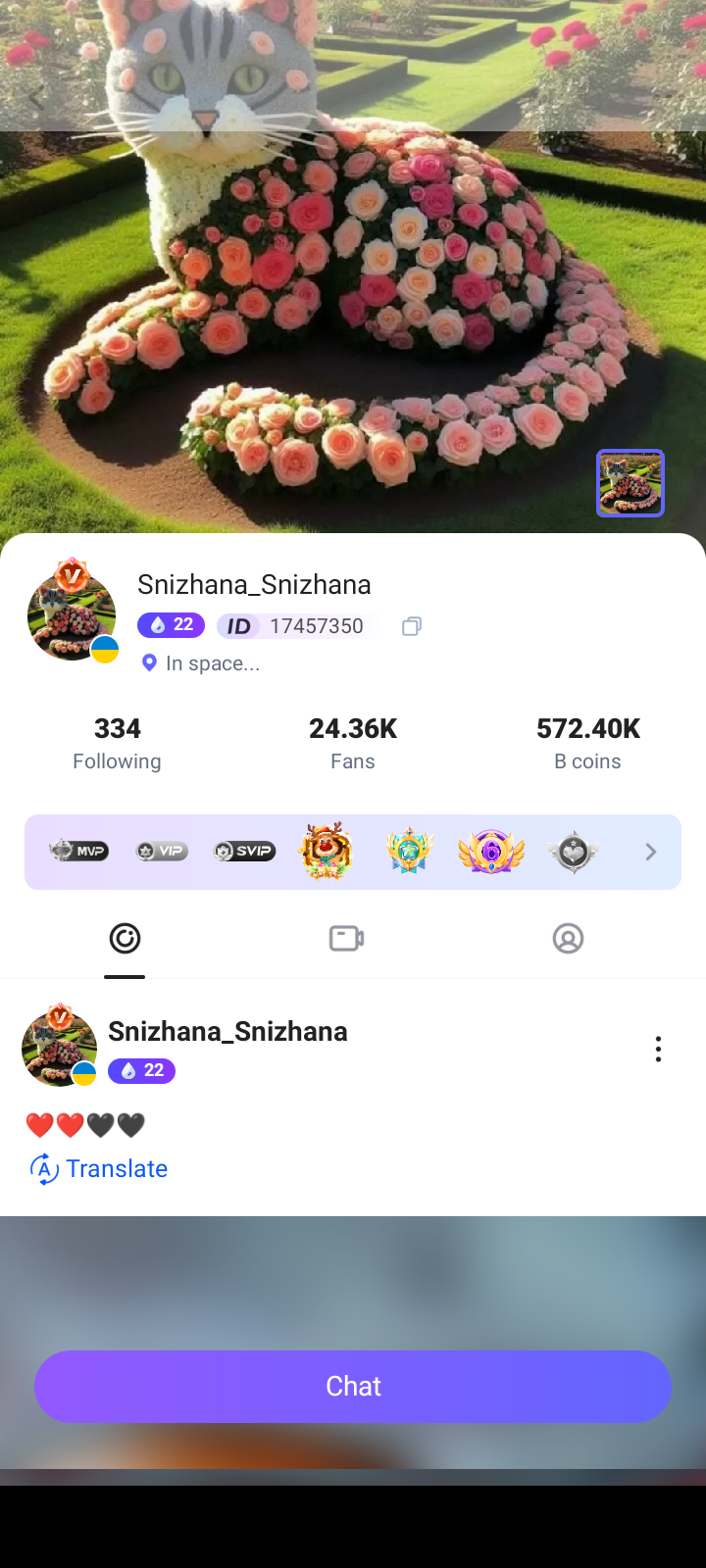
Task: View the 24.36K Fans list
Action: pos(353,743)
